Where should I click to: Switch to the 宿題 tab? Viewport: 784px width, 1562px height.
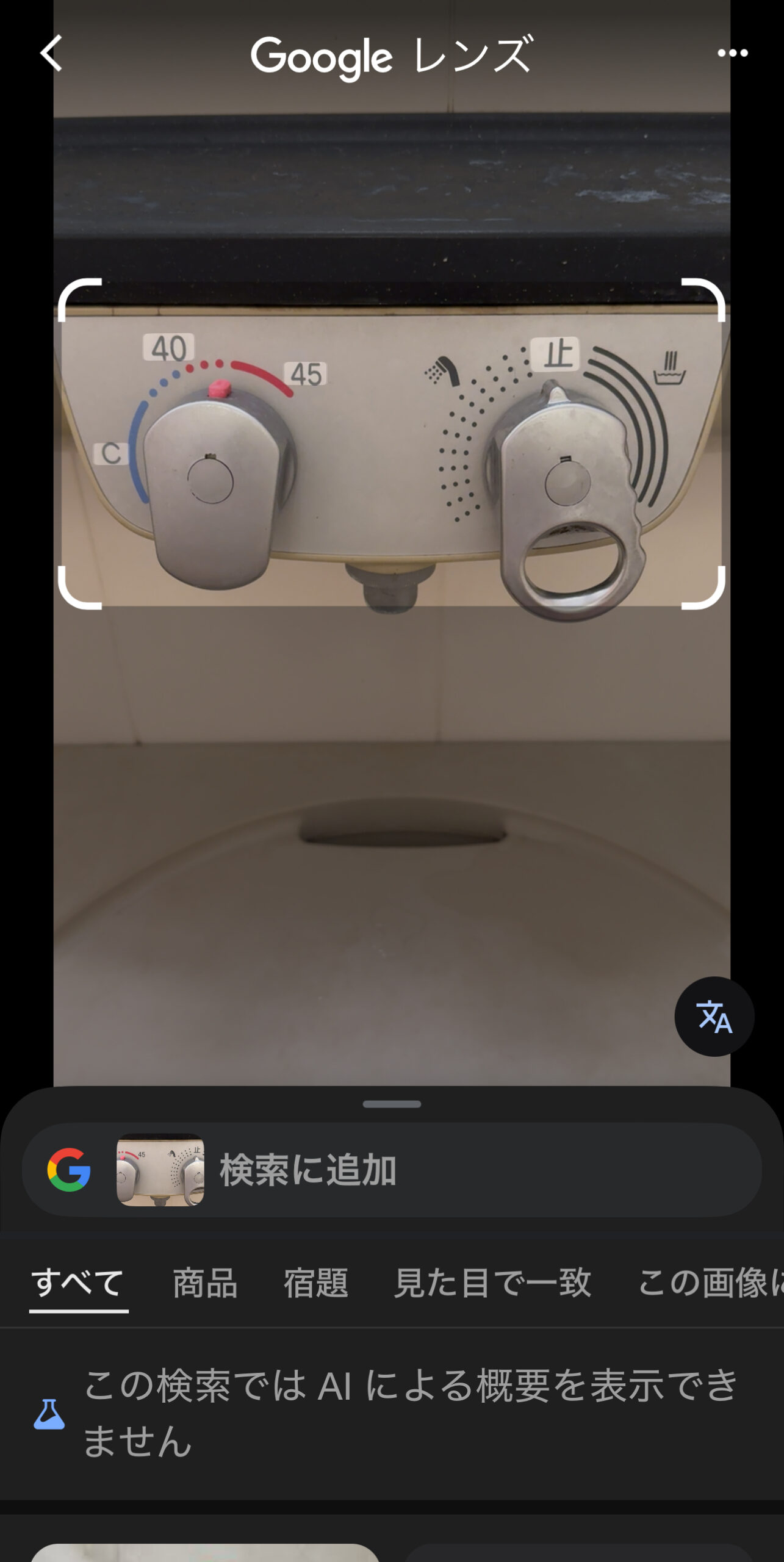[315, 1282]
